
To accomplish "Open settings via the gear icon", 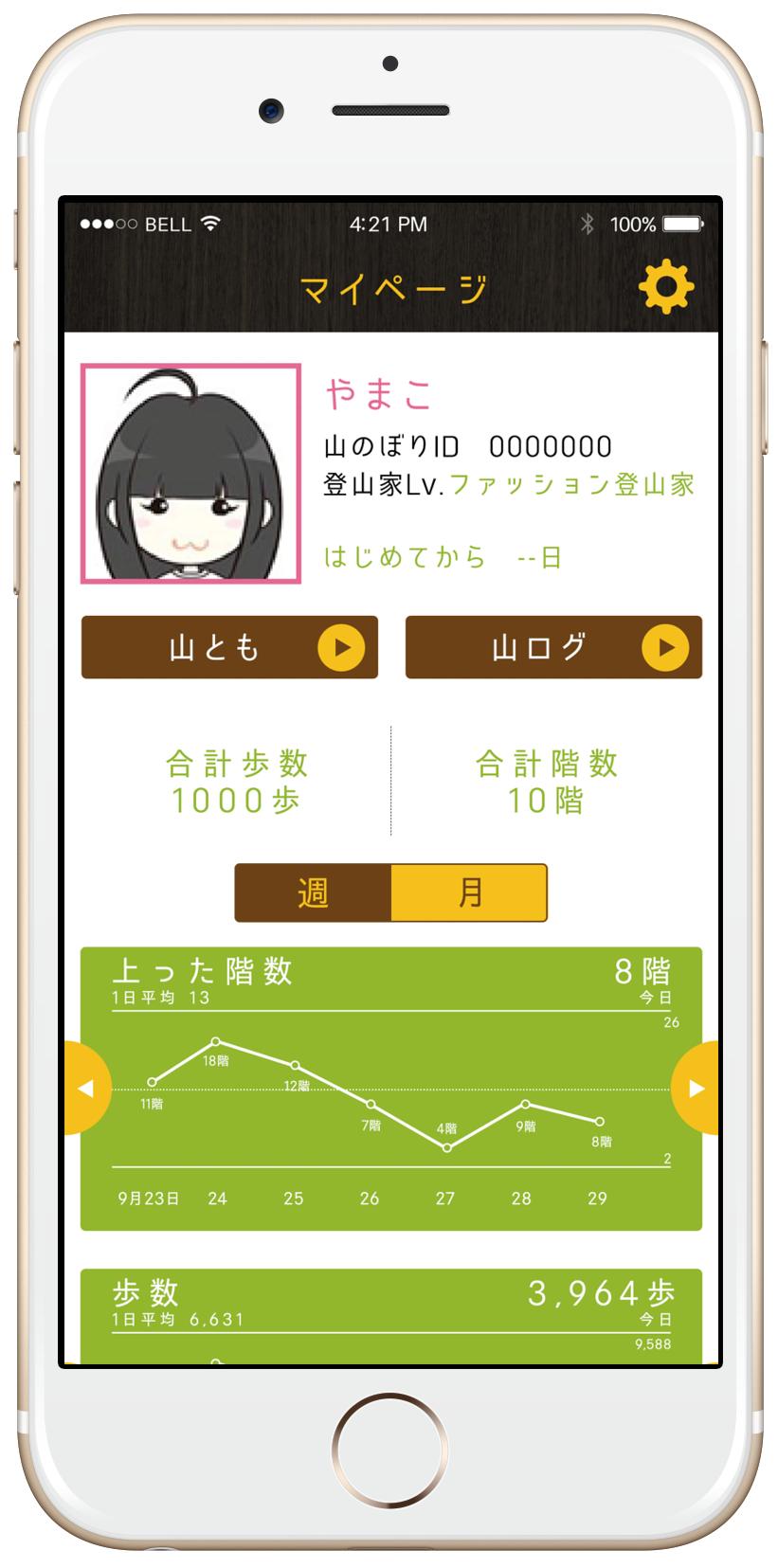I will click(x=666, y=285).
